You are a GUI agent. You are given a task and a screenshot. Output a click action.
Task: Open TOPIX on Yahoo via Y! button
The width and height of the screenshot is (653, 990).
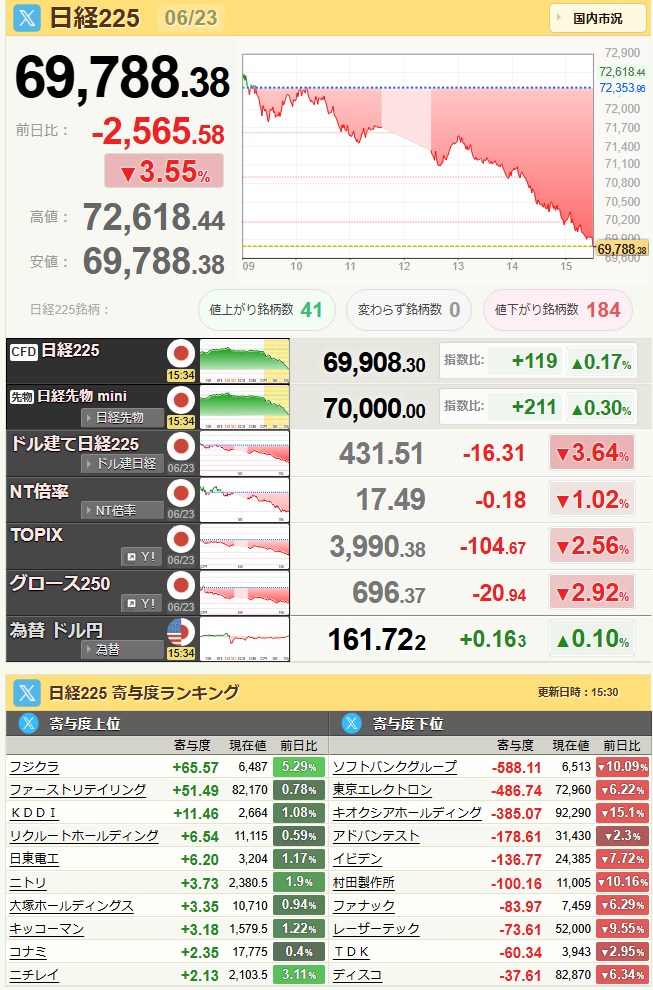click(141, 556)
